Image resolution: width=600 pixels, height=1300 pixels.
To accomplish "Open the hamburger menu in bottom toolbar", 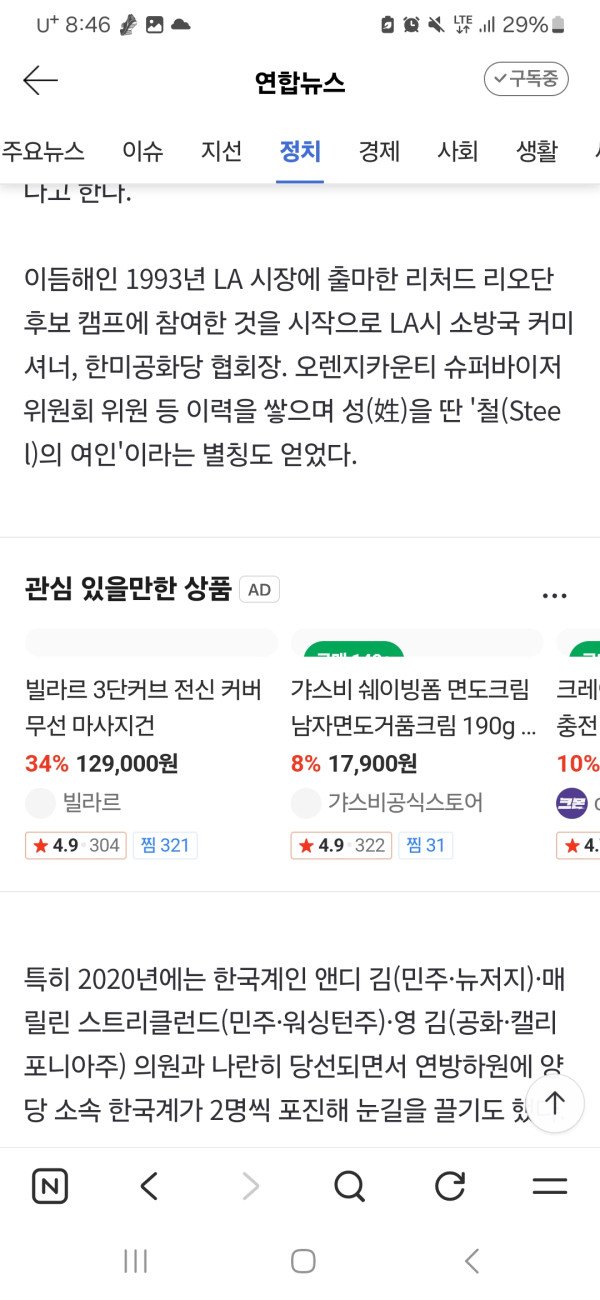I will (549, 1186).
